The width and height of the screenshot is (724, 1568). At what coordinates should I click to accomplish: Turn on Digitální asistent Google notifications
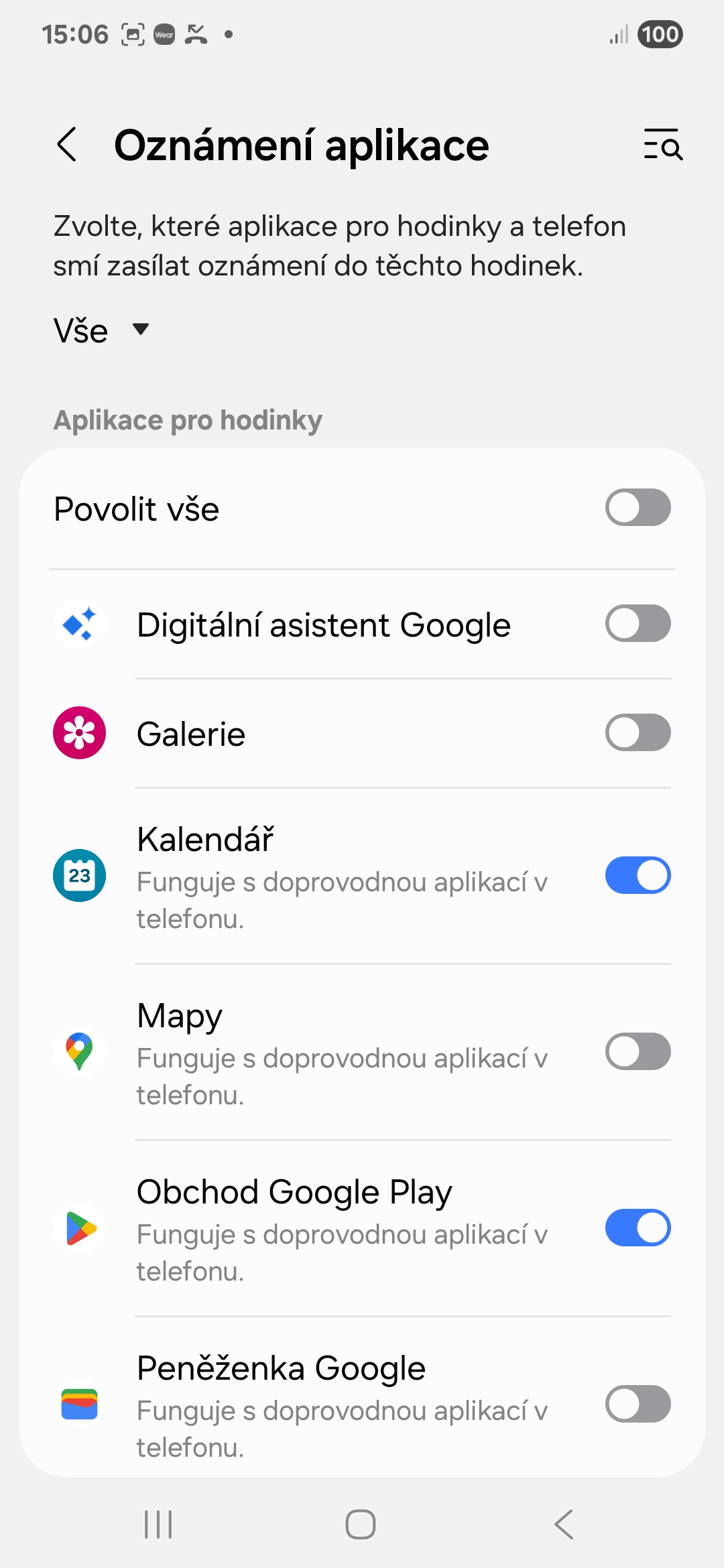[x=638, y=624]
